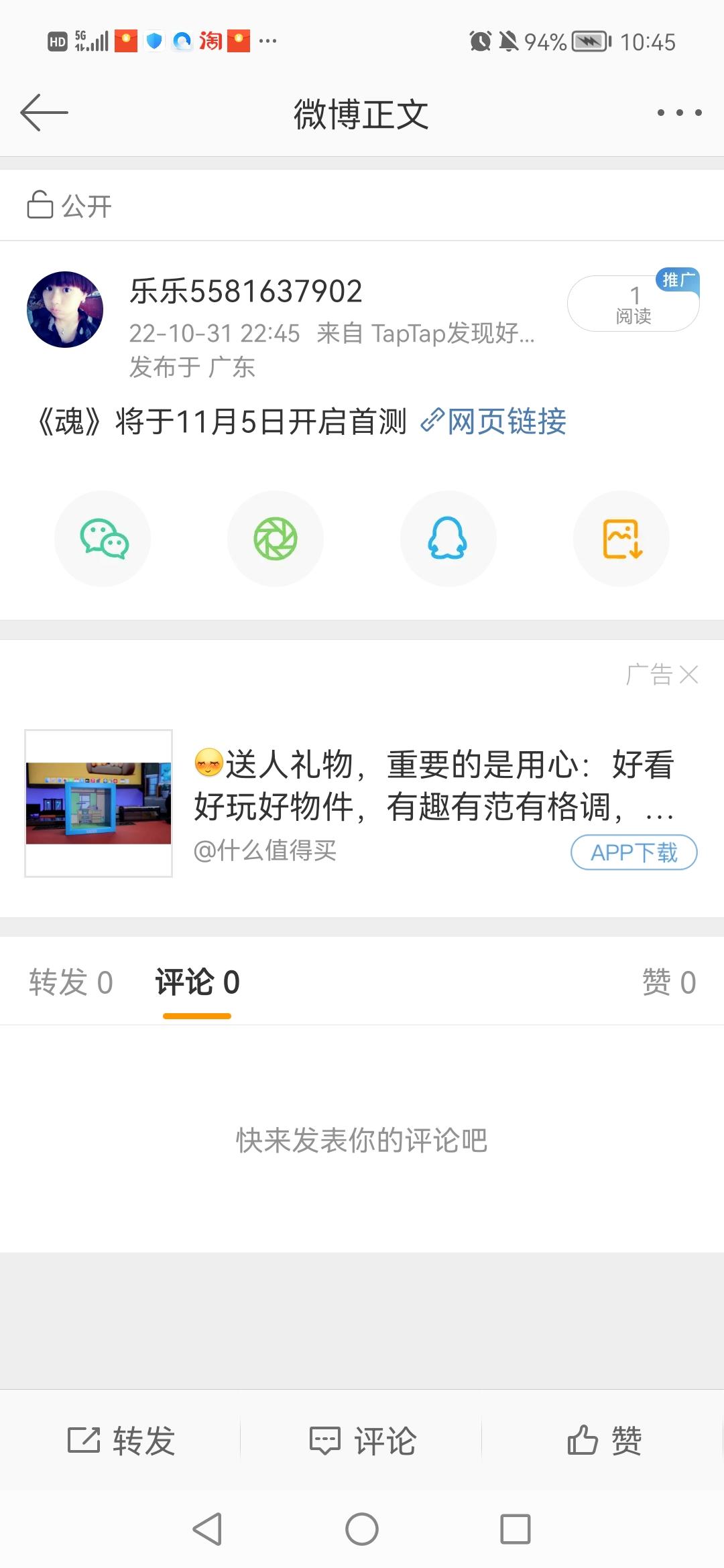Open 公开 visibility setting
Viewport: 724px width, 1568px height.
pos(69,206)
